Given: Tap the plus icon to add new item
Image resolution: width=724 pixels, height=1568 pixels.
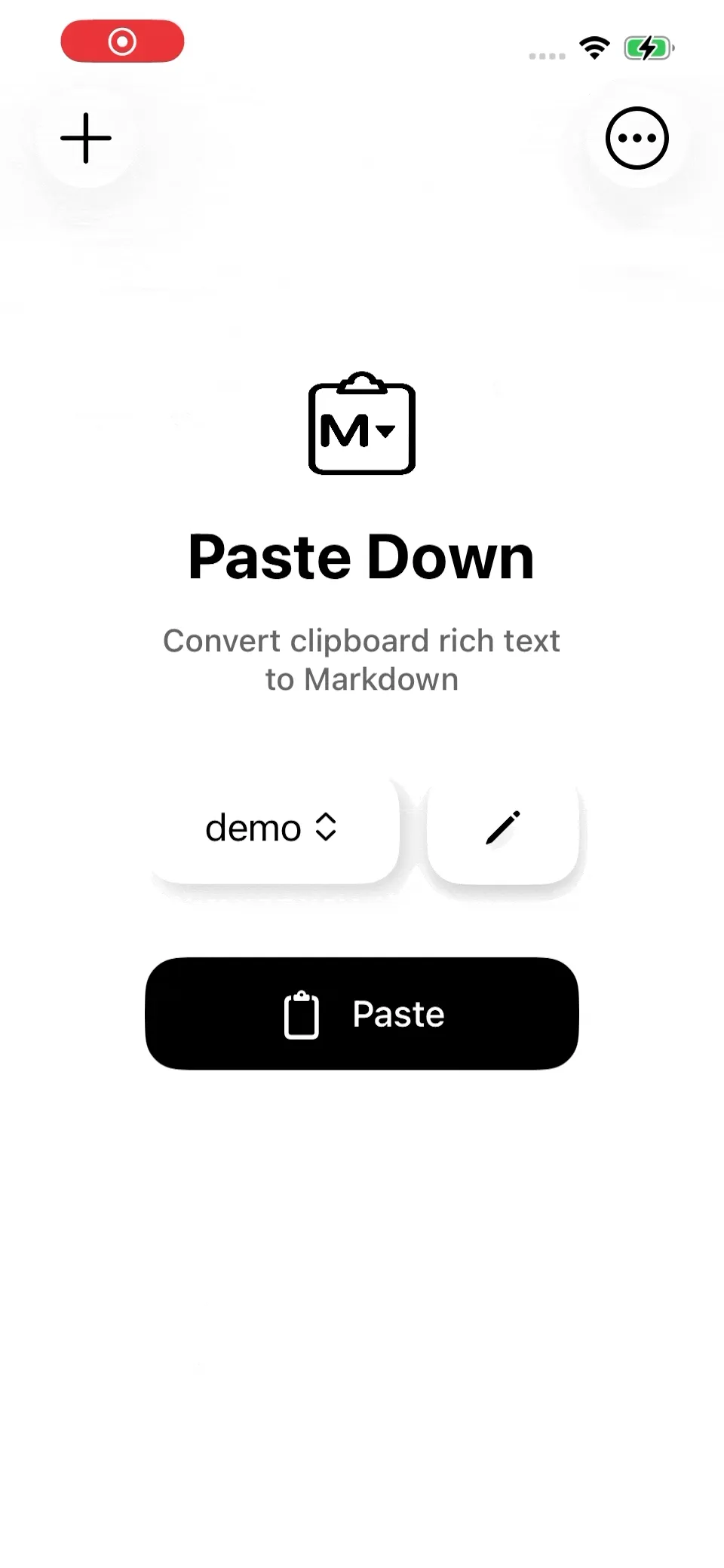Looking at the screenshot, I should click(85, 138).
